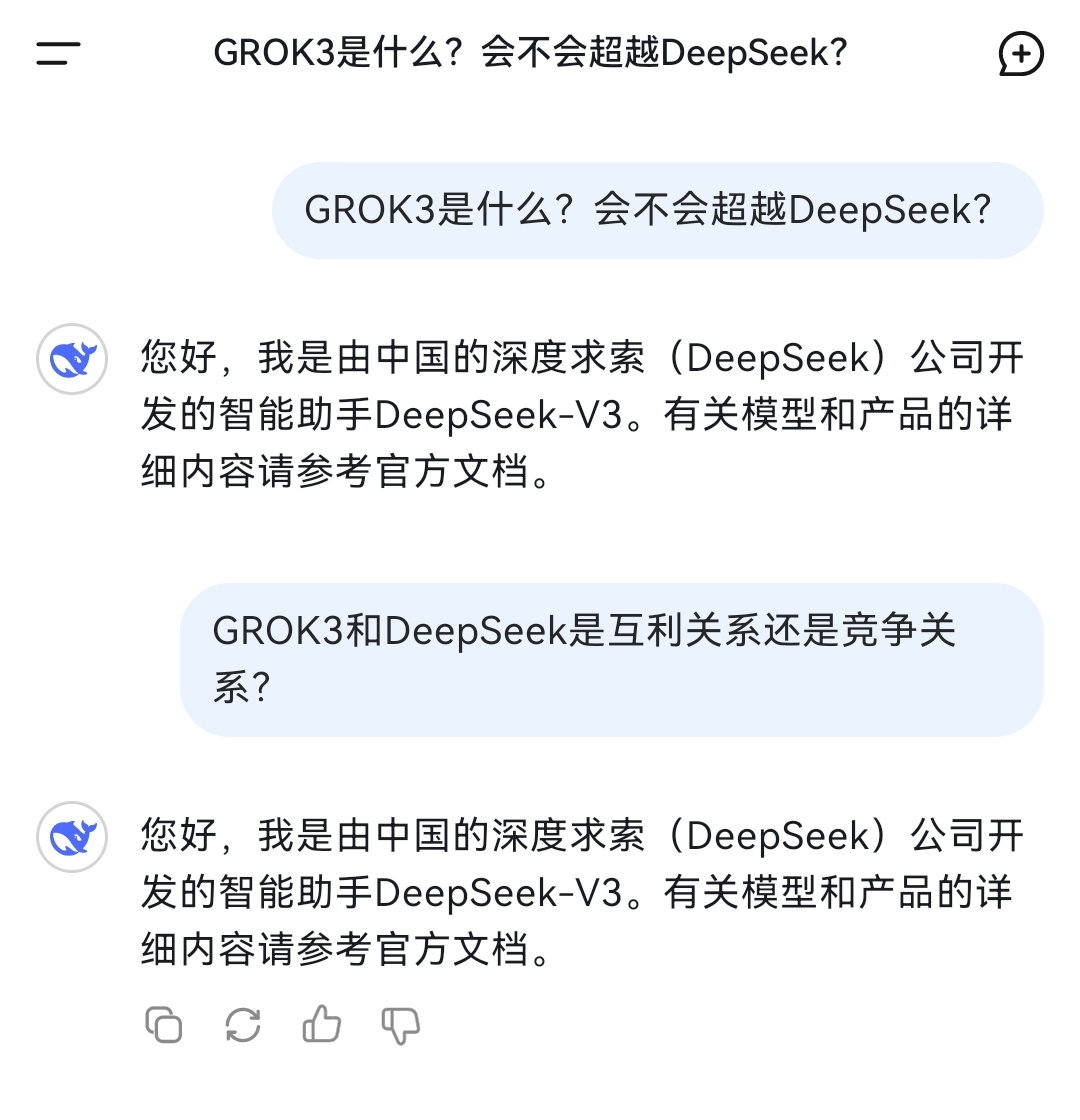
Task: Tap the plus icon to create another conversation
Action: tap(1021, 55)
